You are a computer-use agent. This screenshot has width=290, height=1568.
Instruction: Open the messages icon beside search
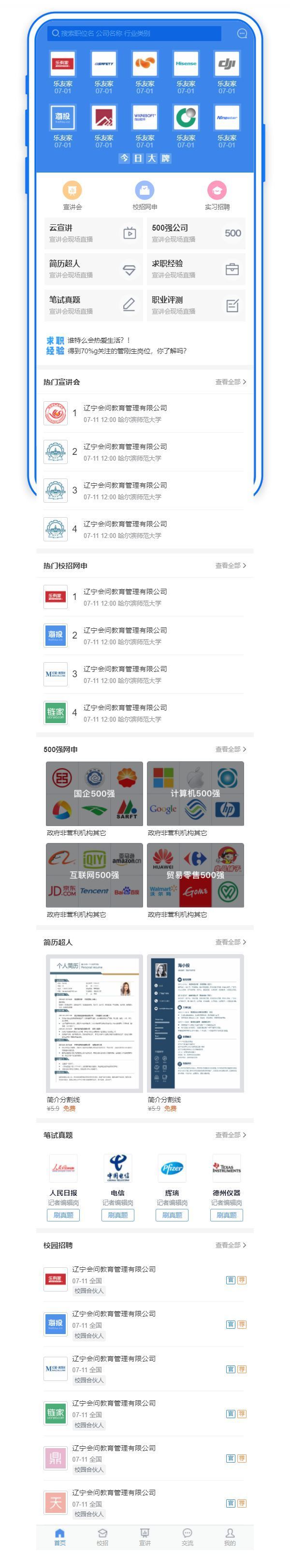click(242, 33)
